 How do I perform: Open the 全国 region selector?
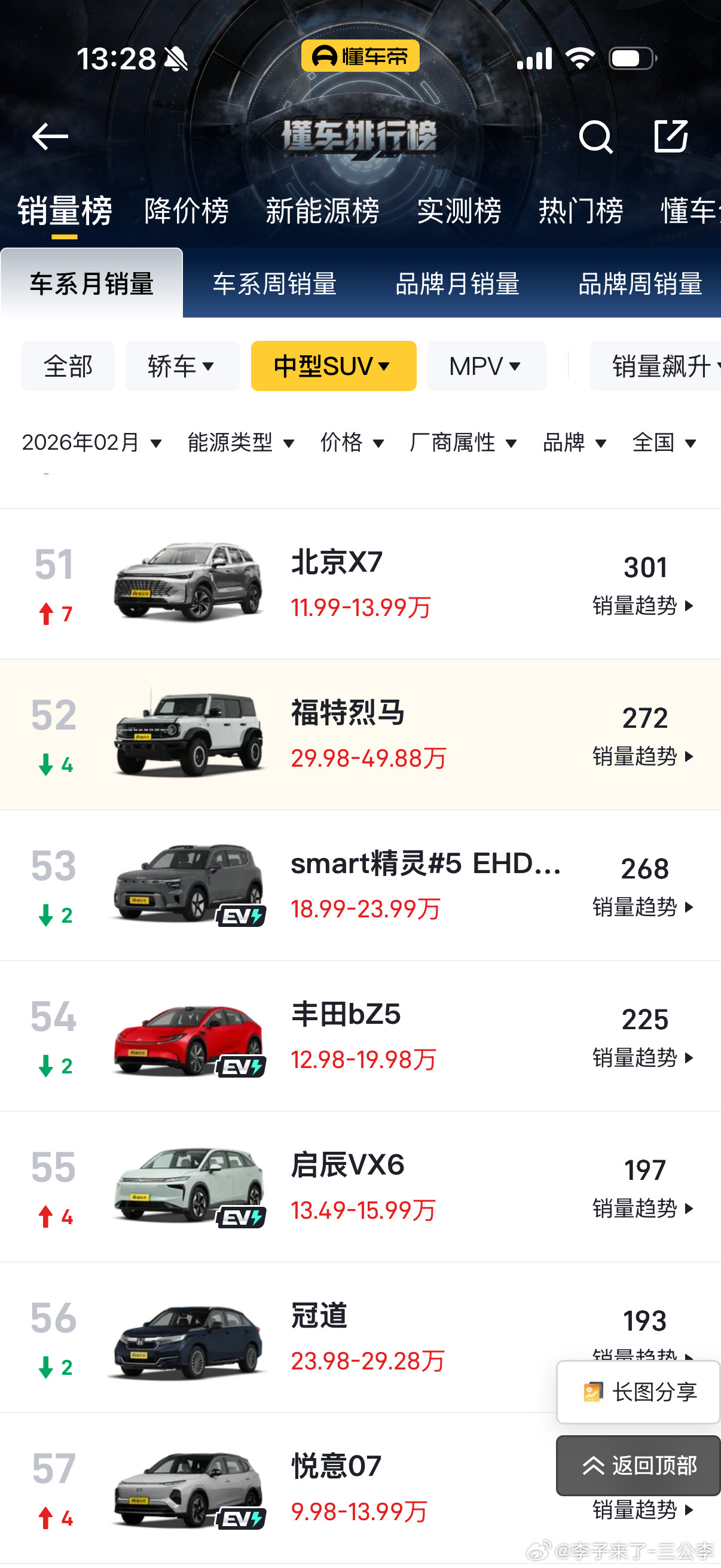pyautogui.click(x=664, y=443)
